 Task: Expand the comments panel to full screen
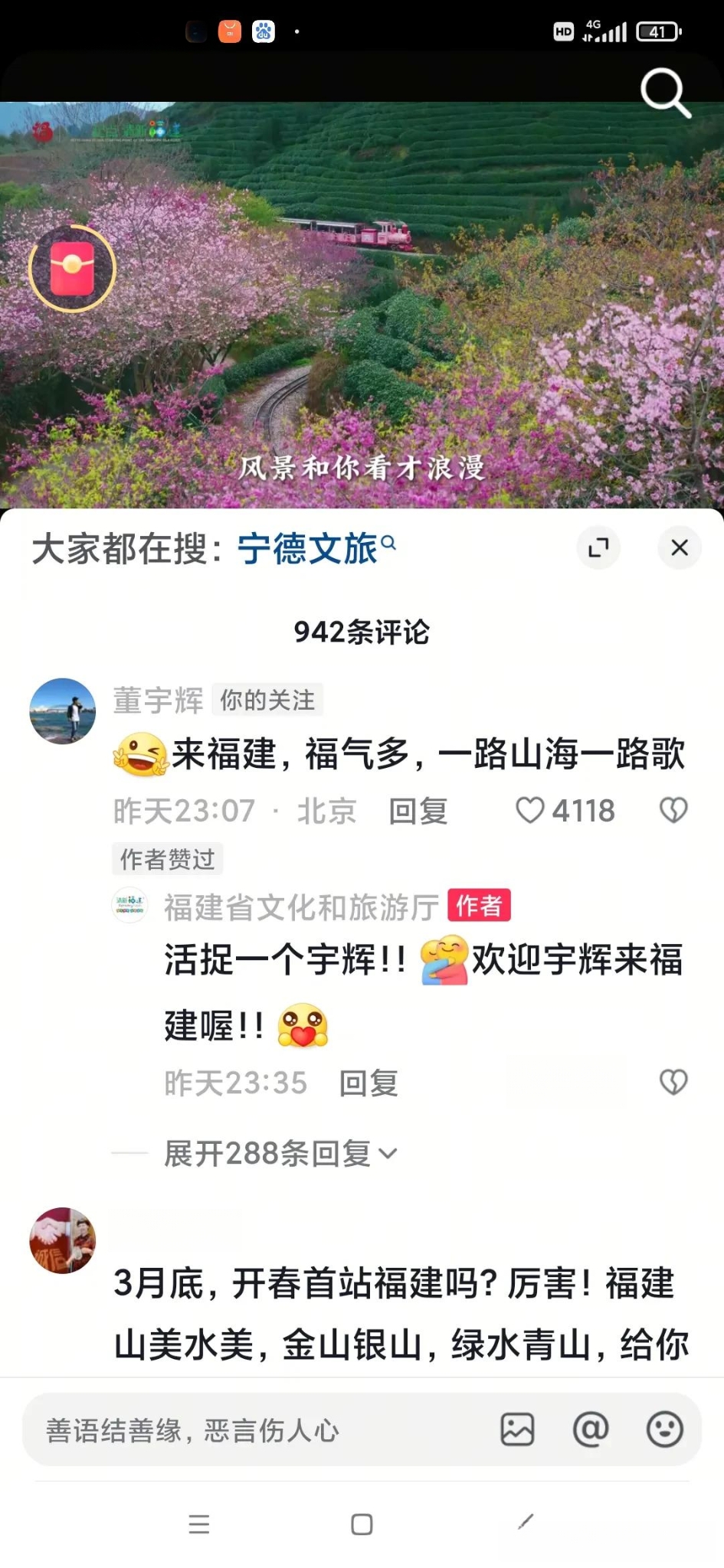coord(598,548)
